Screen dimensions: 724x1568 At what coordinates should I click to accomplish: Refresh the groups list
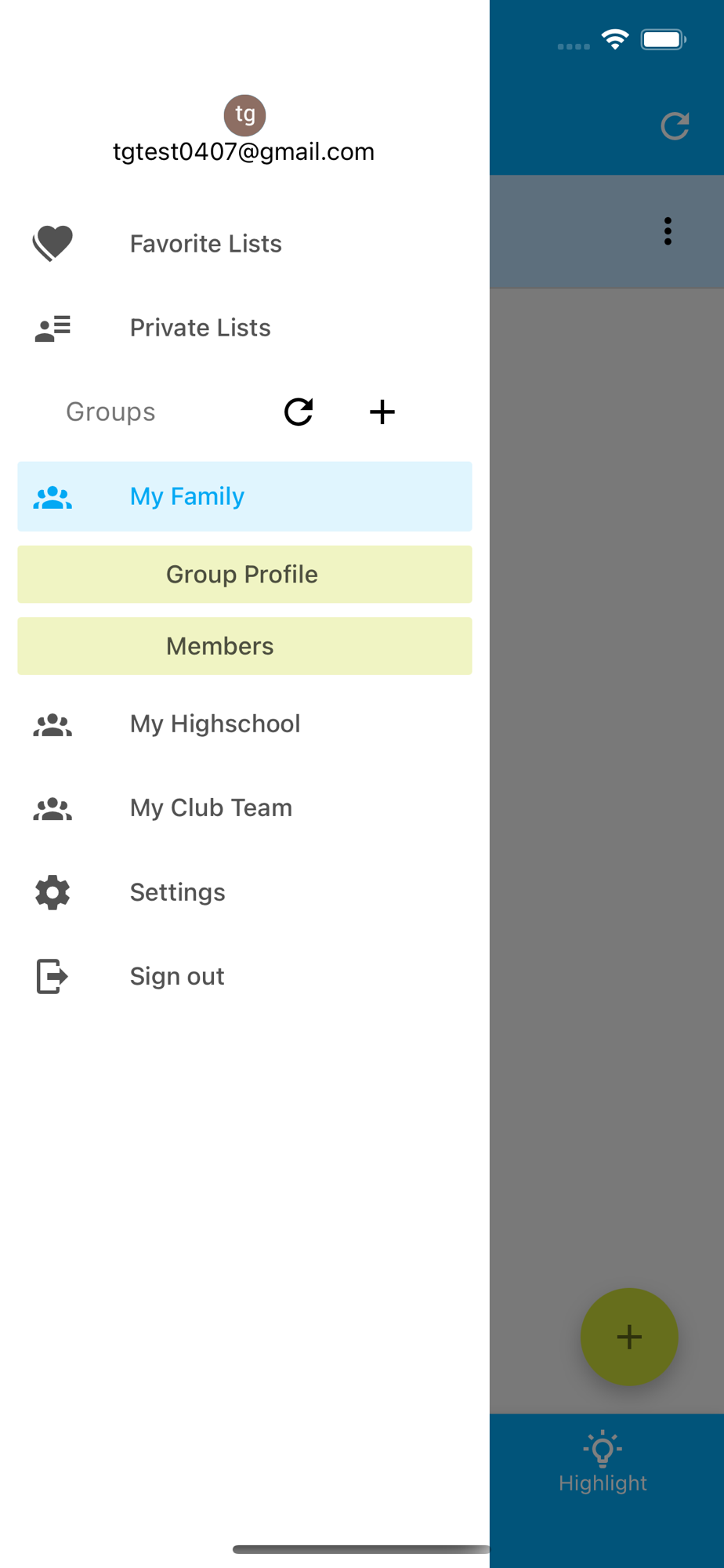(x=299, y=412)
